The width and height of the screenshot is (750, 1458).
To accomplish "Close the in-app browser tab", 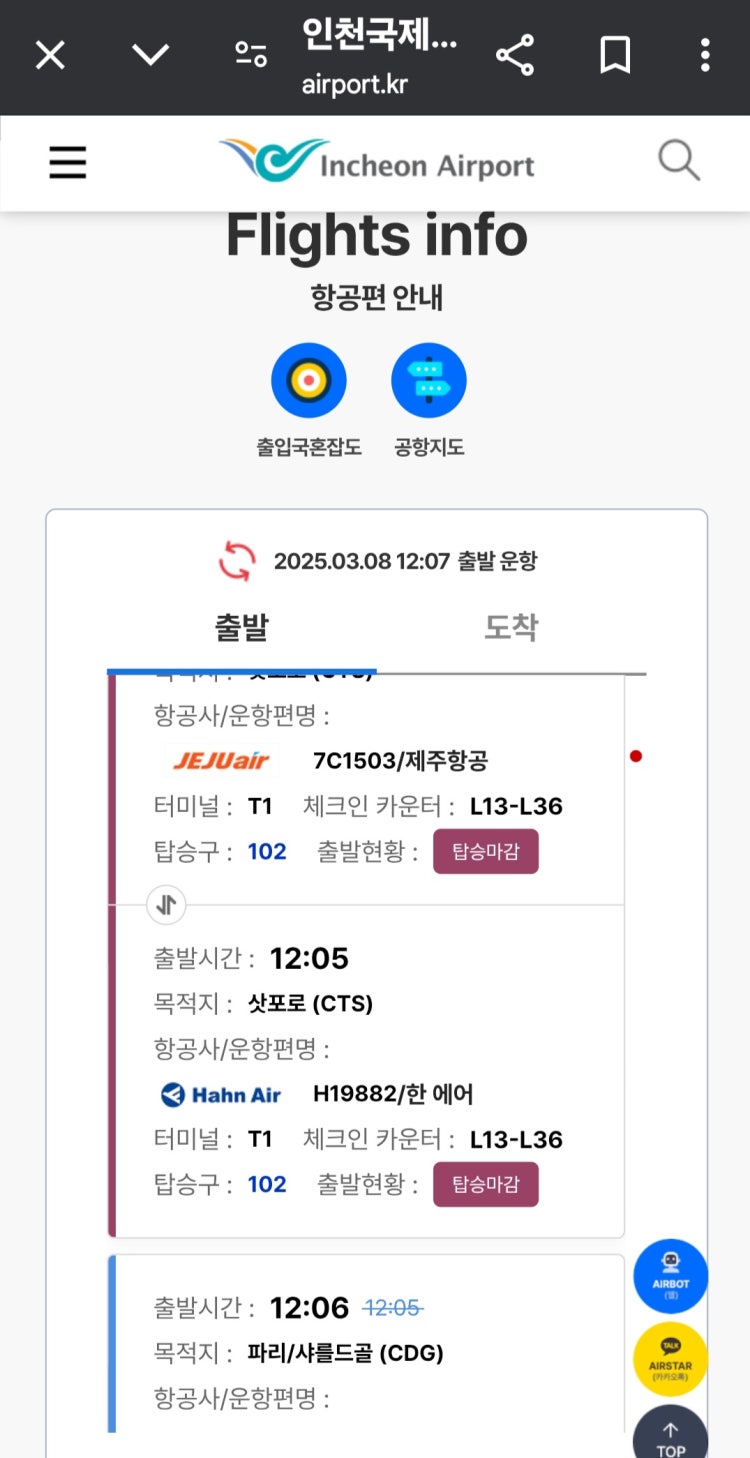I will [x=50, y=55].
